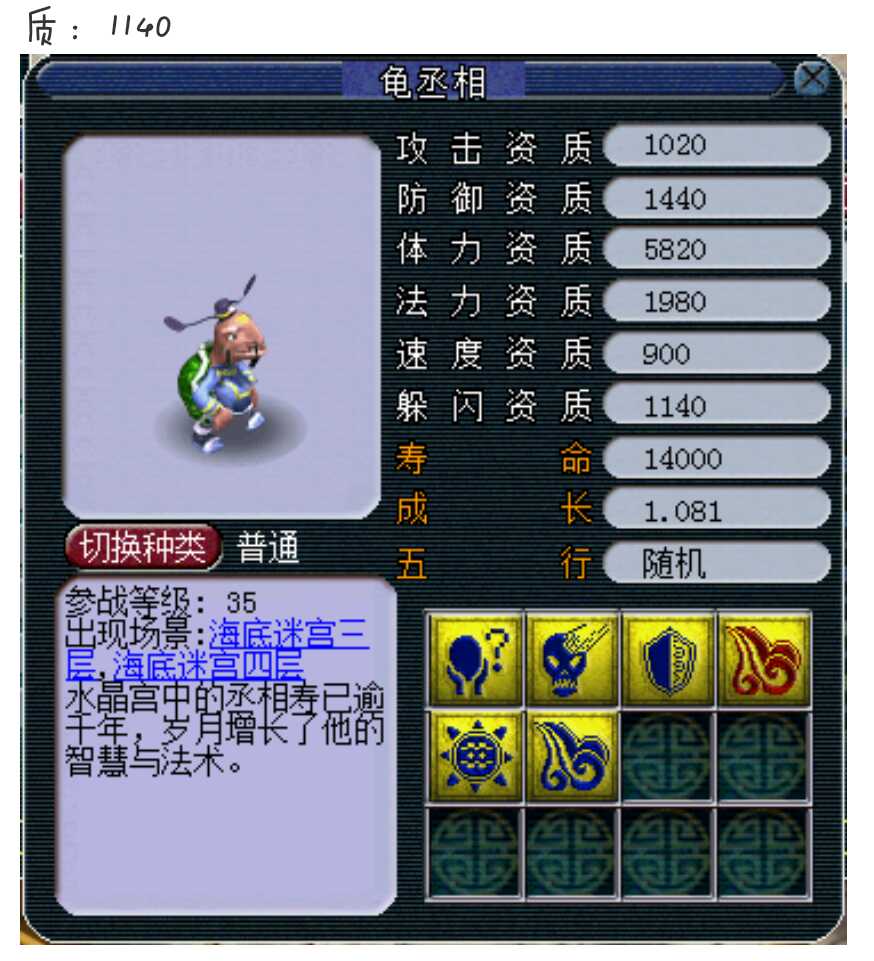View the blue sun emblem skill

[476, 755]
